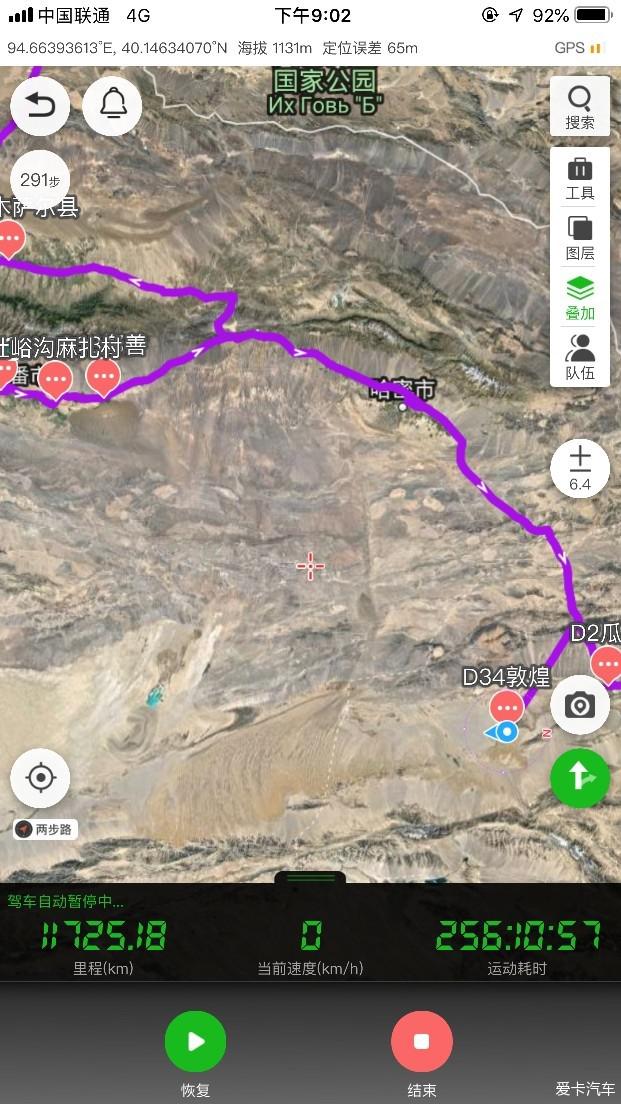The image size is (621, 1104).
Task: Tap the 291步 step counter bubble
Action: pyautogui.click(x=40, y=180)
